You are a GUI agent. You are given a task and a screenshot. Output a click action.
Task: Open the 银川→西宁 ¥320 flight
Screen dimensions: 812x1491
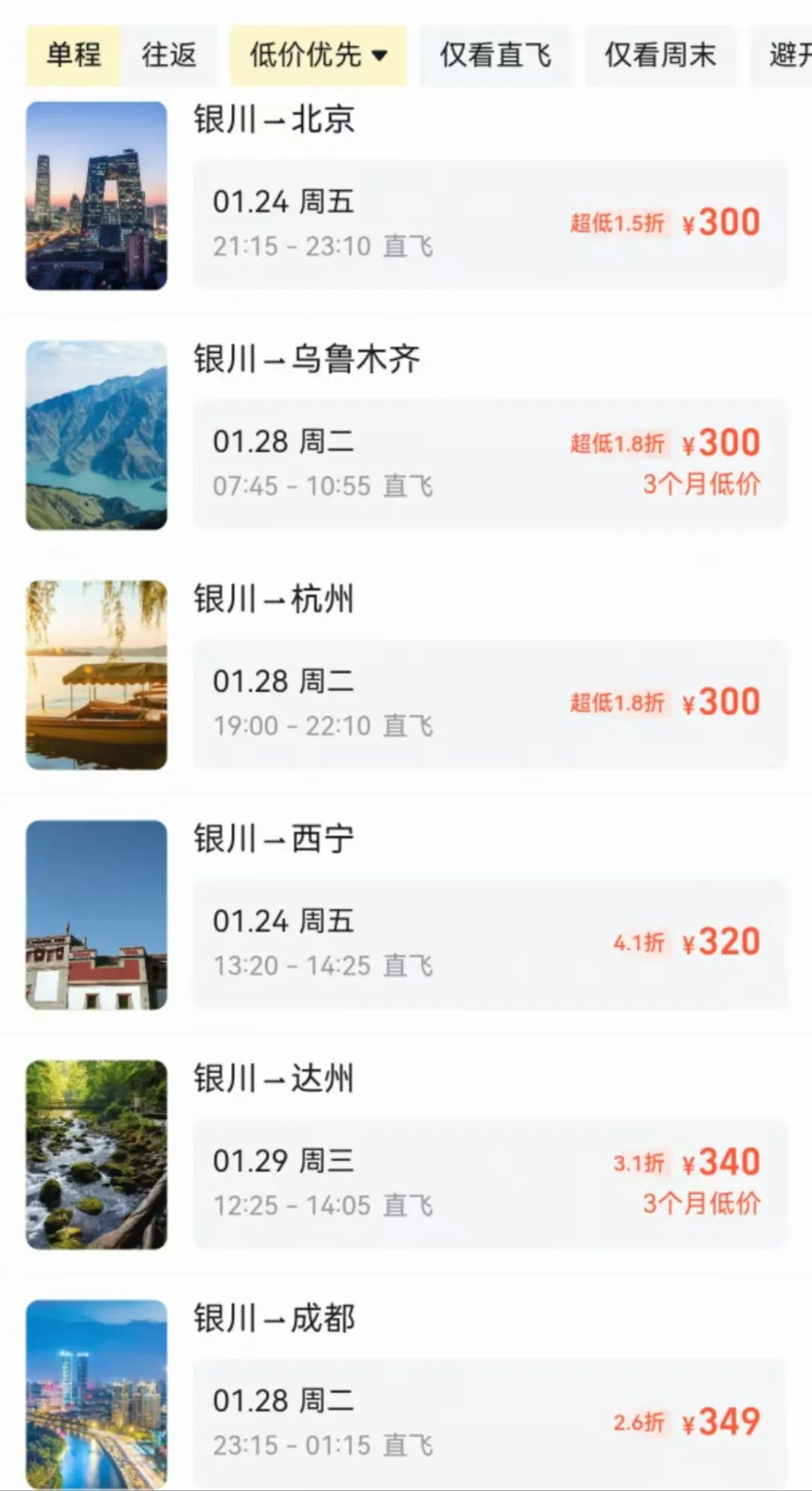click(489, 943)
